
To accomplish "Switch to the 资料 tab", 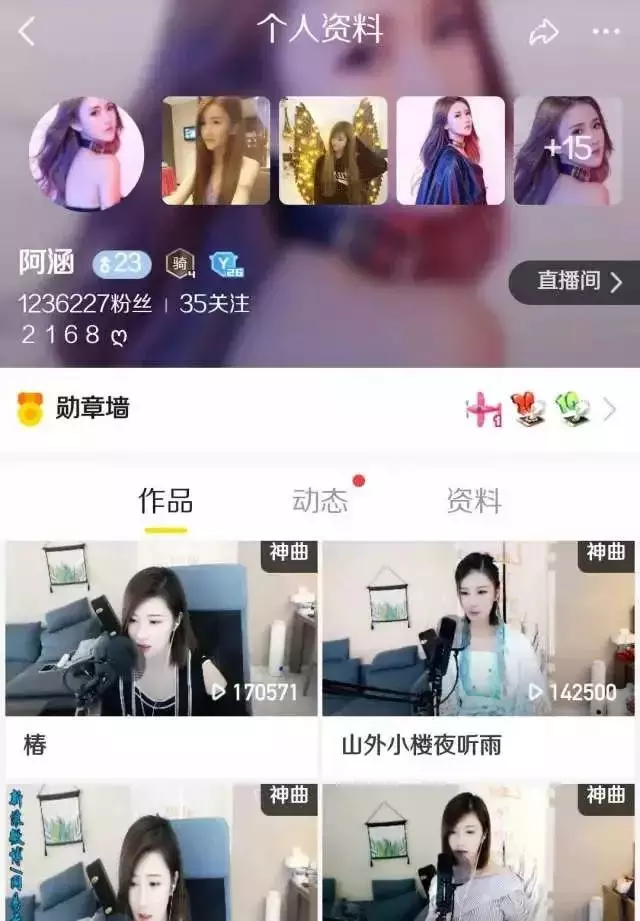I will click(473, 500).
